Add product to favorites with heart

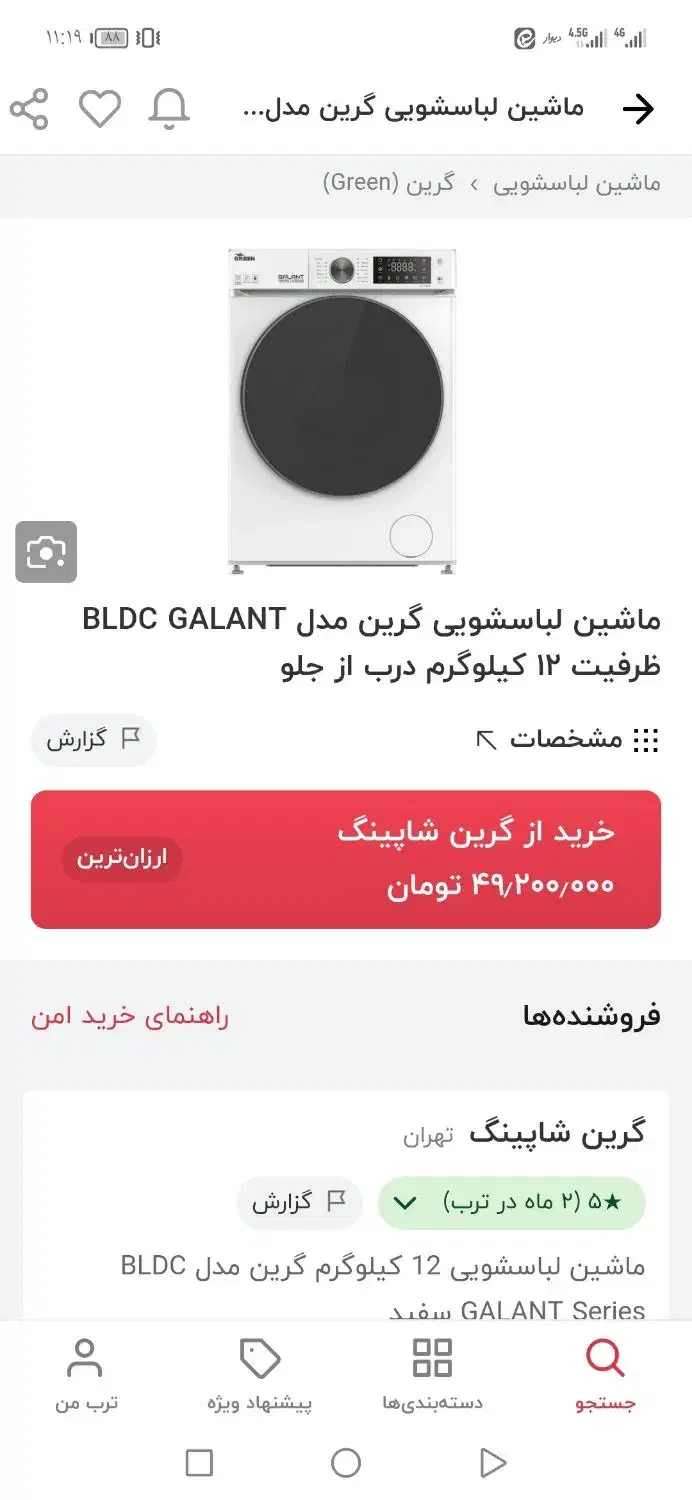[100, 109]
